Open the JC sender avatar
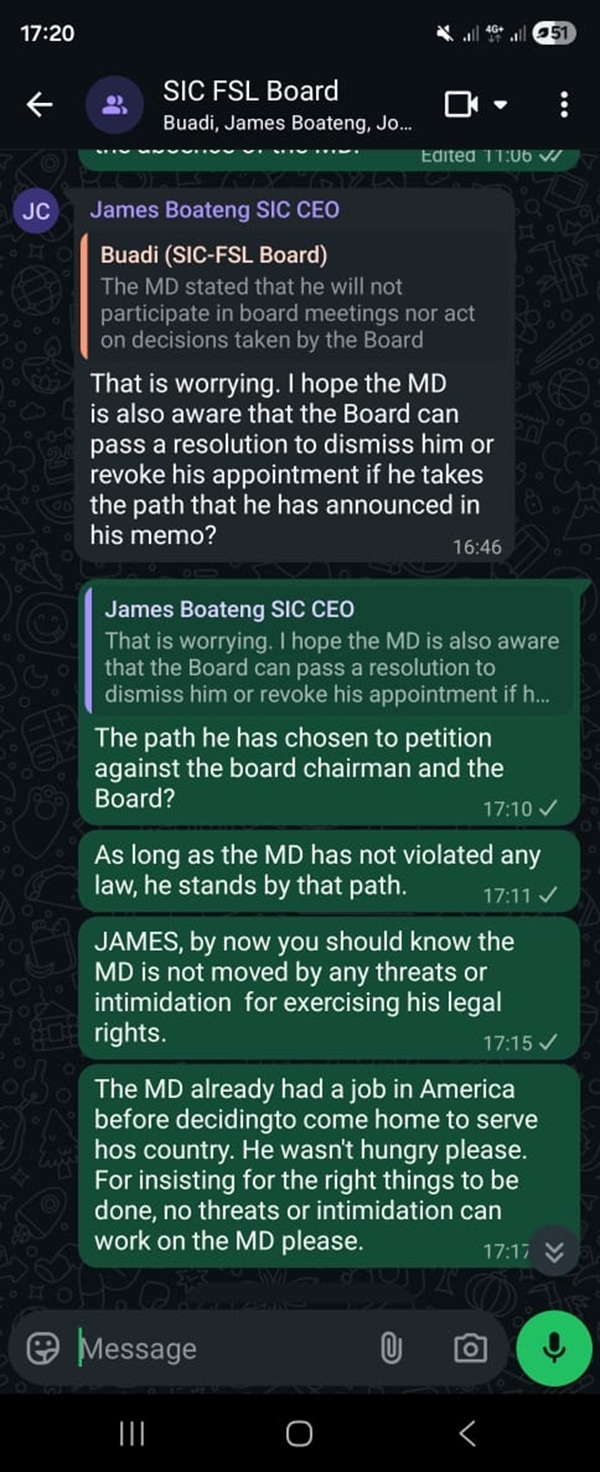This screenshot has width=600, height=1472. [x=36, y=211]
